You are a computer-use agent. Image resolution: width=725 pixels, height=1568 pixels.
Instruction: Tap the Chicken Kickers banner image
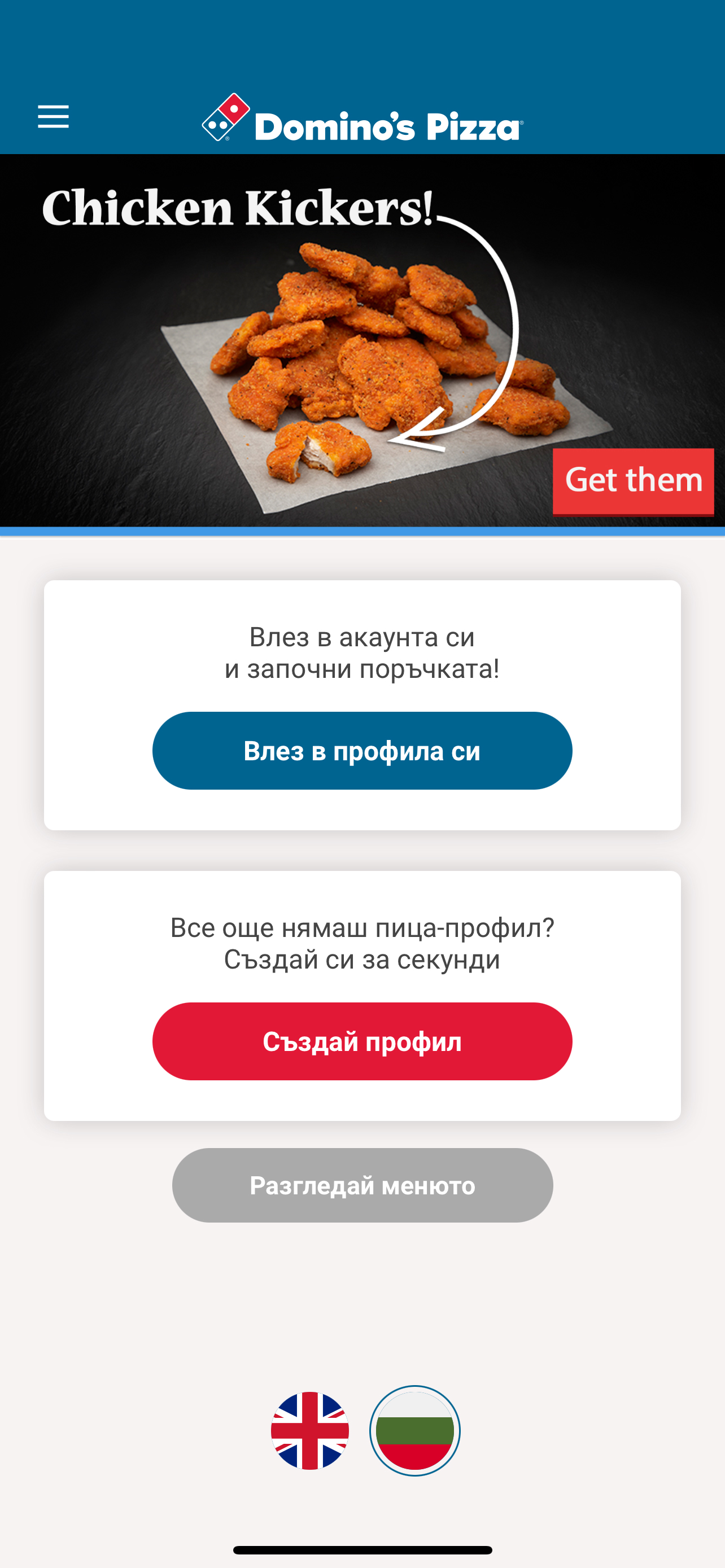click(362, 341)
